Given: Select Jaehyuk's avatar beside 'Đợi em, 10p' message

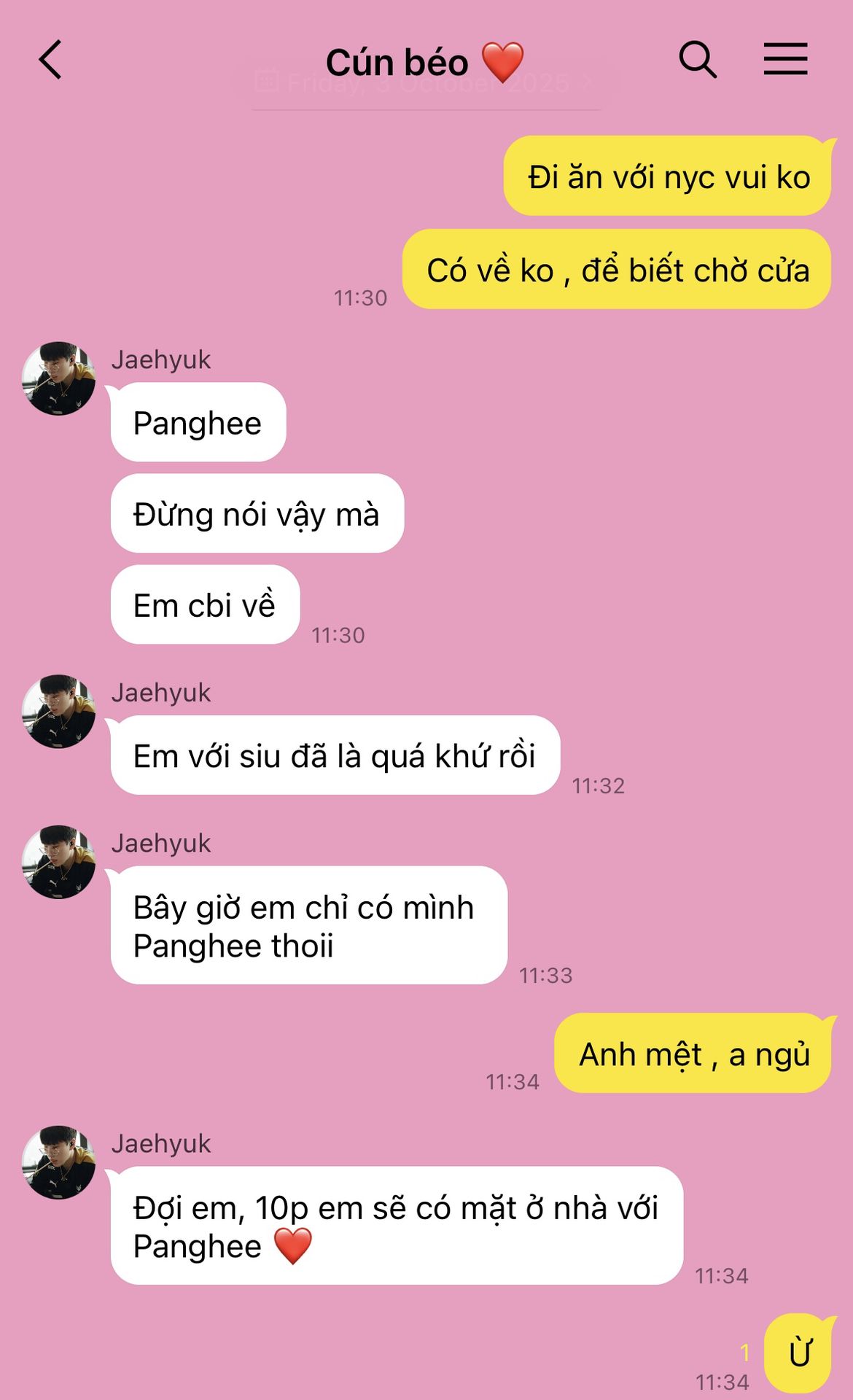Looking at the screenshot, I should pyautogui.click(x=59, y=1162).
